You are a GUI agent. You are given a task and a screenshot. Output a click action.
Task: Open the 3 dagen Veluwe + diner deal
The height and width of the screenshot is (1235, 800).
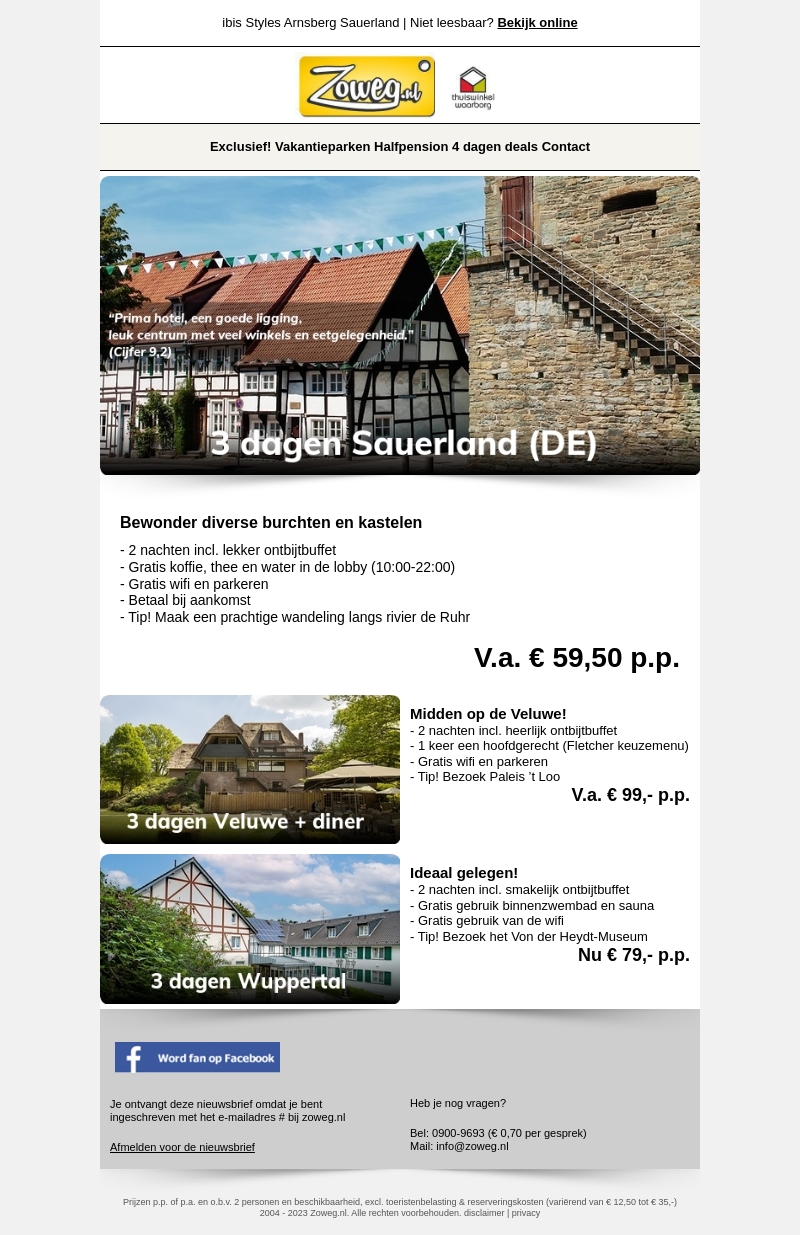click(250, 769)
